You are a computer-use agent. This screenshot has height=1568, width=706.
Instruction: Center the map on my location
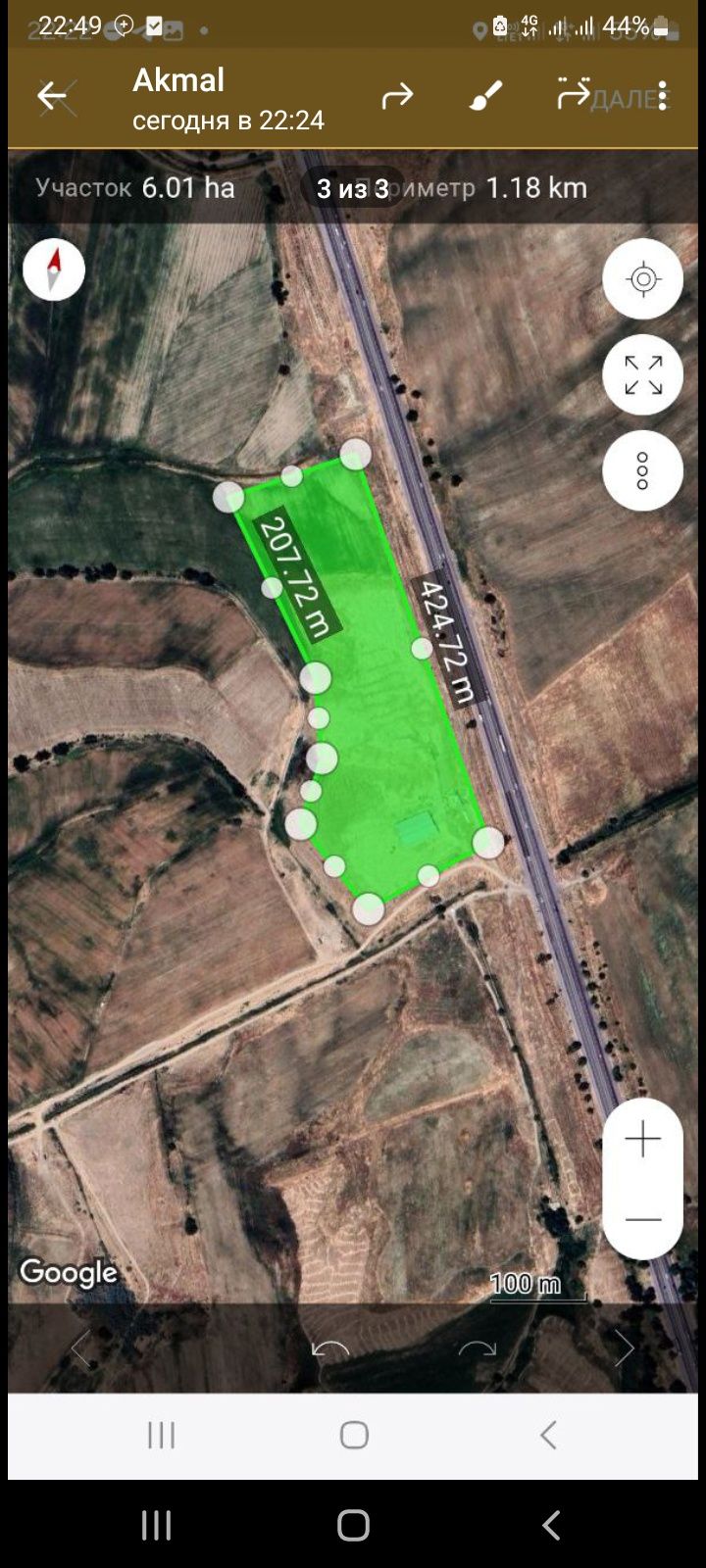coord(643,279)
